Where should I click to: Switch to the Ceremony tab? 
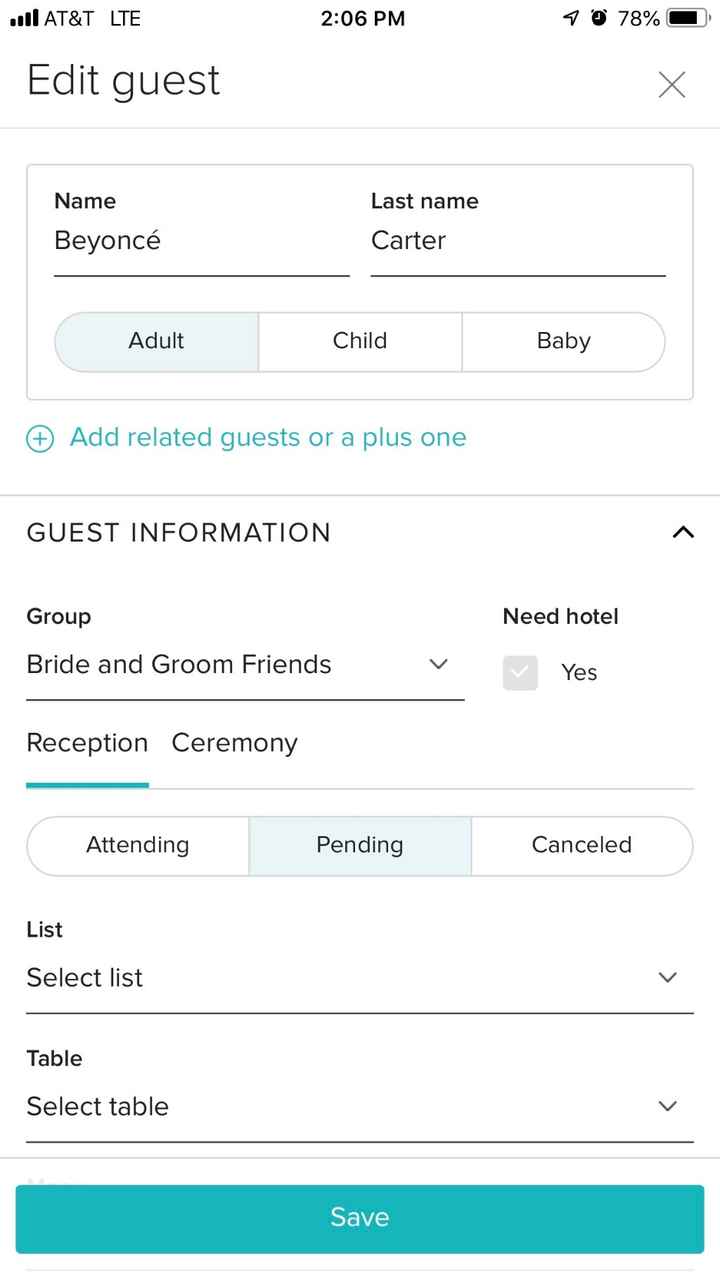pyautogui.click(x=234, y=743)
